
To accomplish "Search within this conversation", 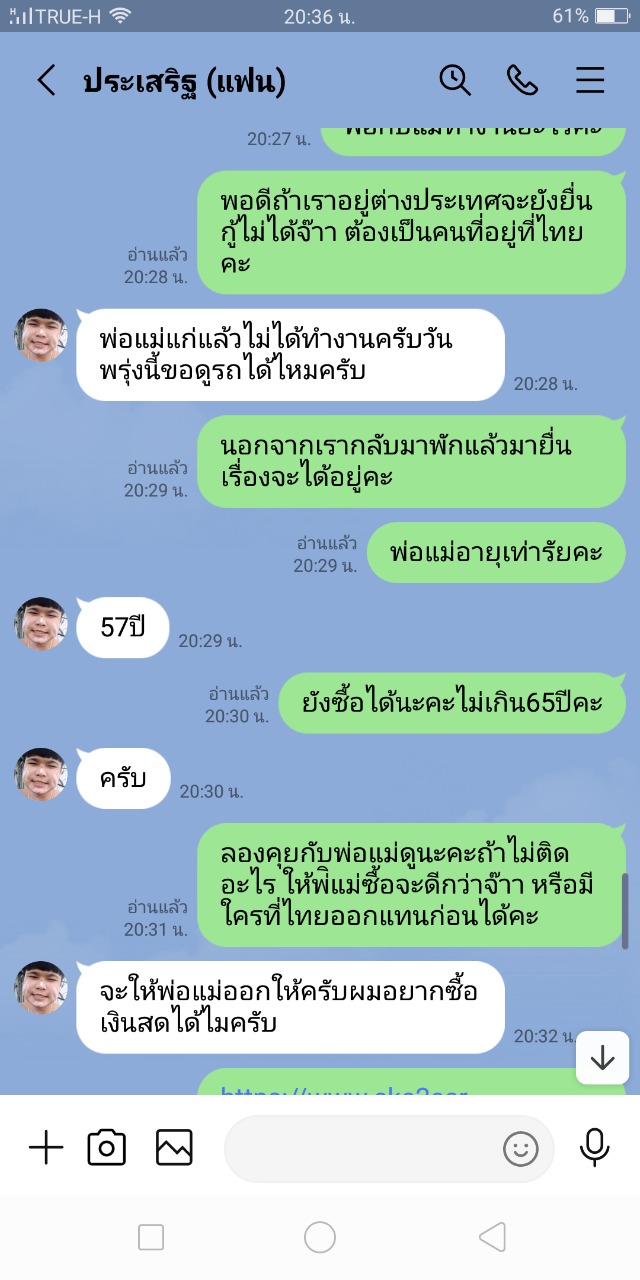I will point(455,81).
